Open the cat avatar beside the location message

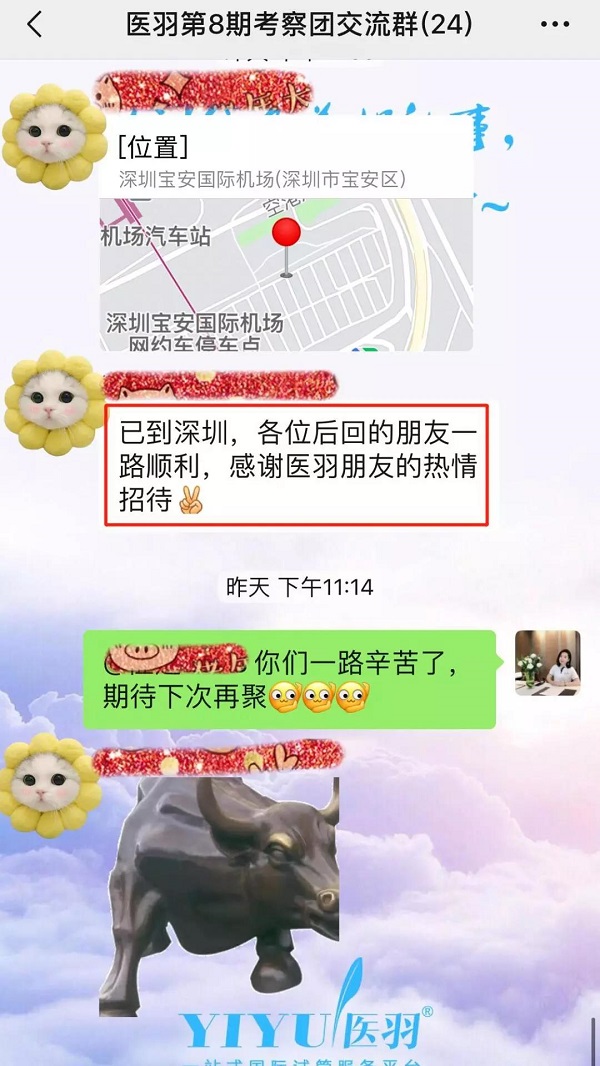coord(54,136)
